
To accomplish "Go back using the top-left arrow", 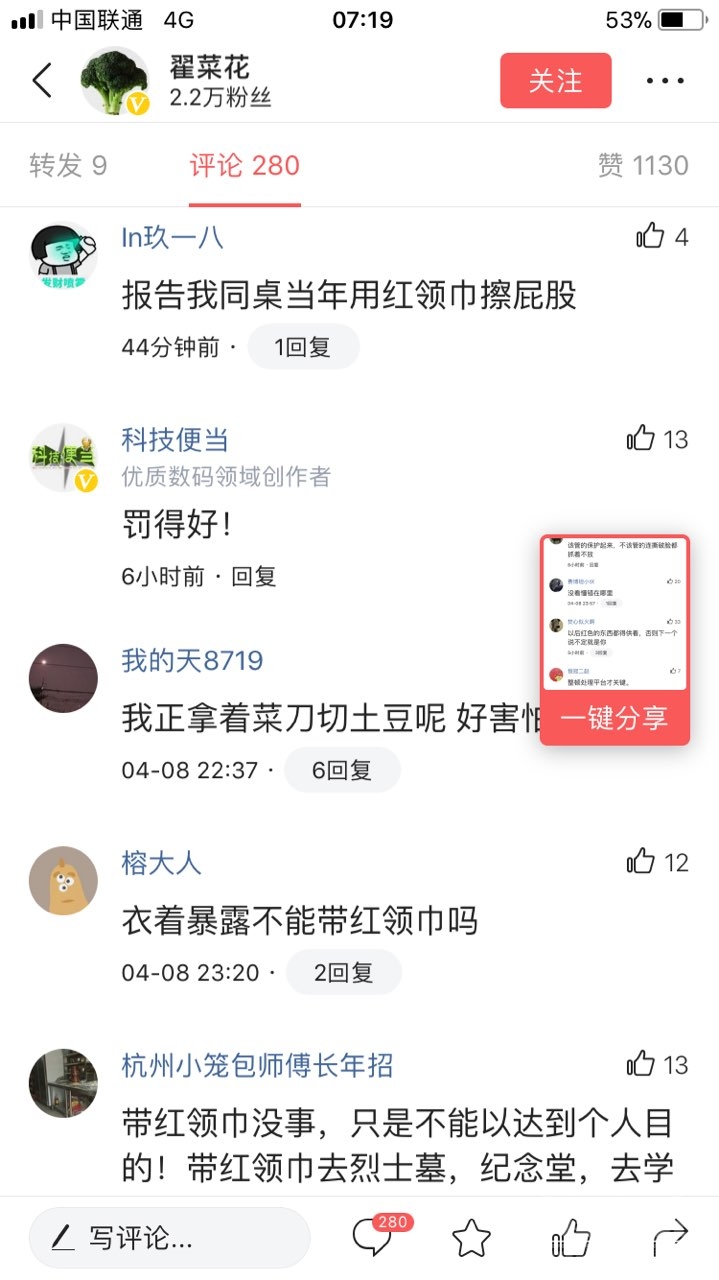I will 42,80.
